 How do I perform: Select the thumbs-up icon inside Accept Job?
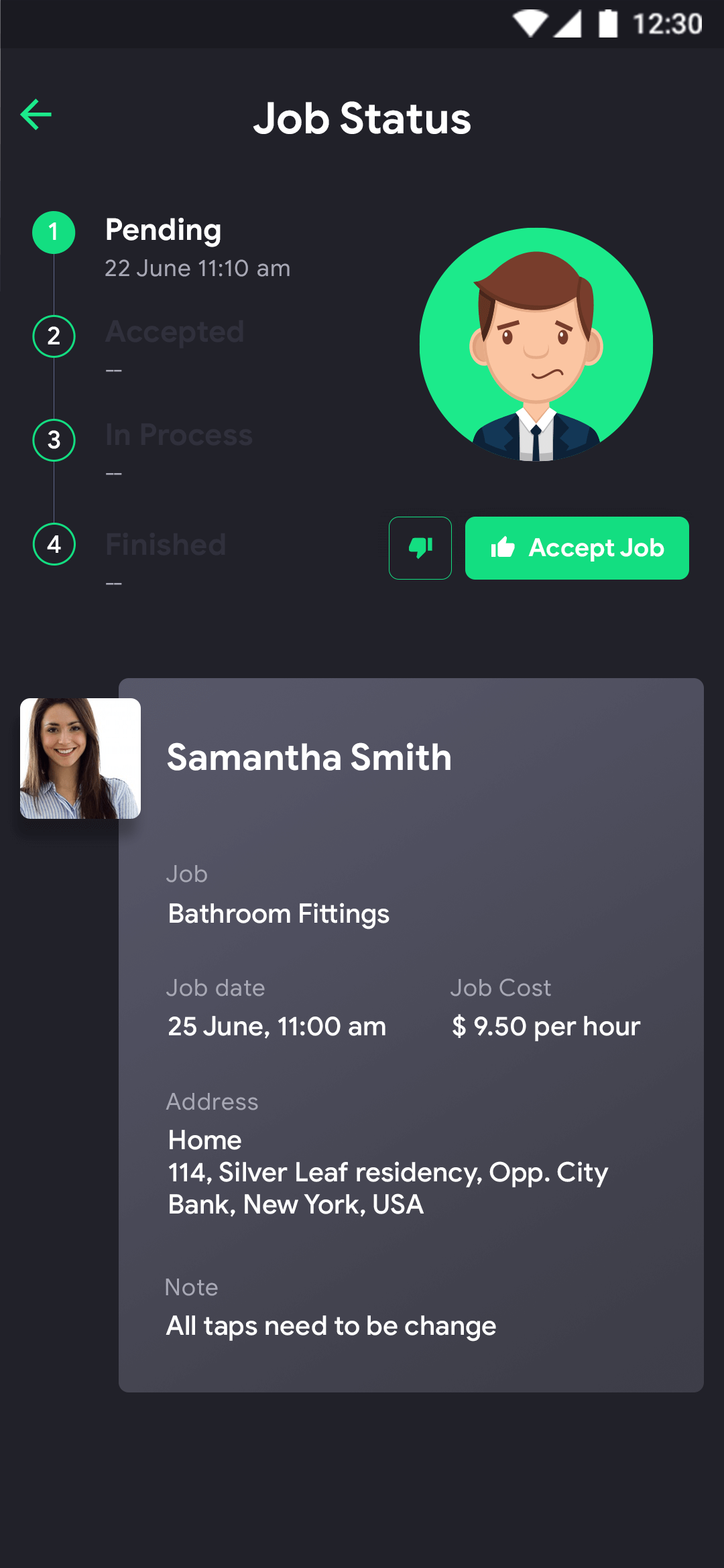[x=505, y=547]
